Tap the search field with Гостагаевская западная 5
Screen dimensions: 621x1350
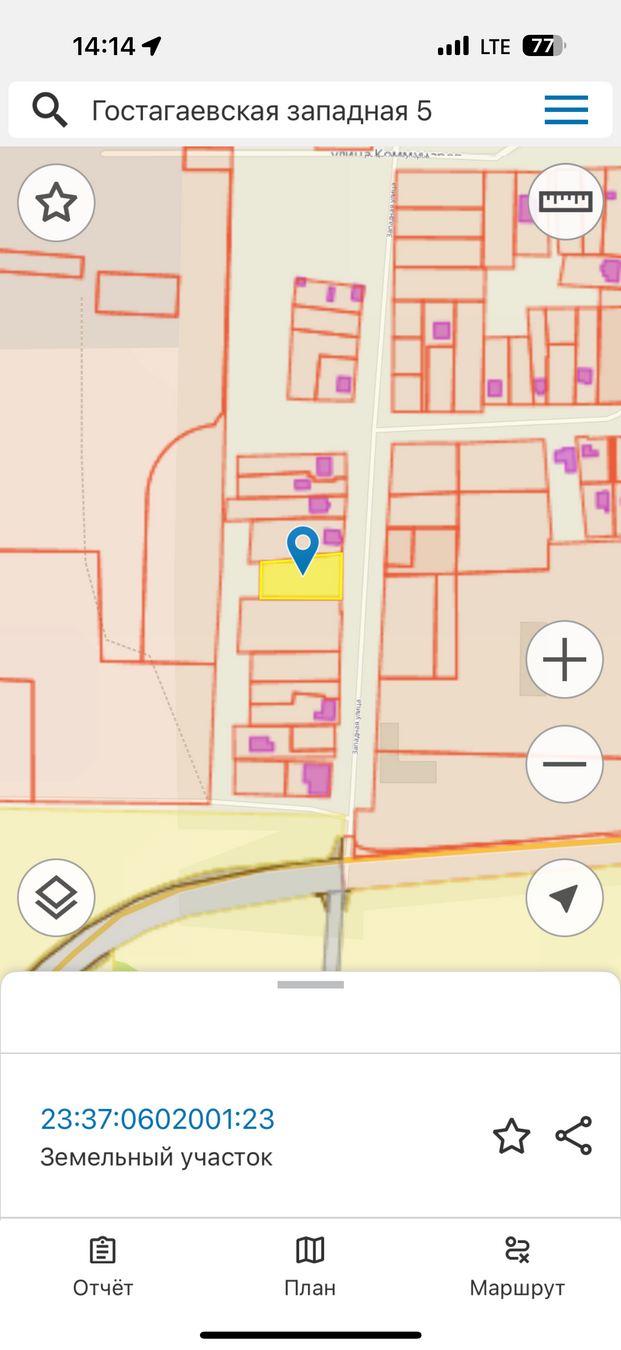click(x=262, y=110)
